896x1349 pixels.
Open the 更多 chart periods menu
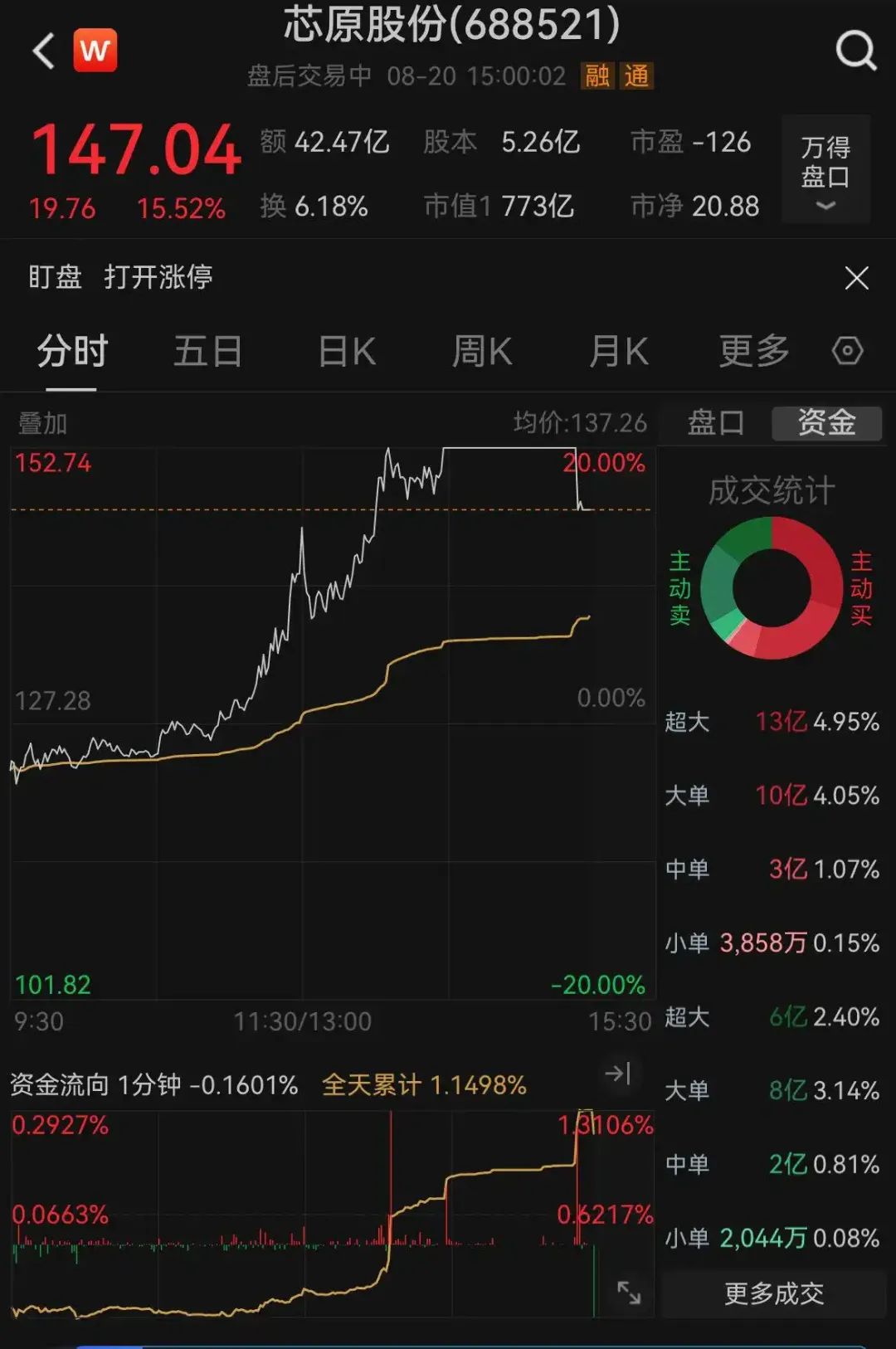754,352
